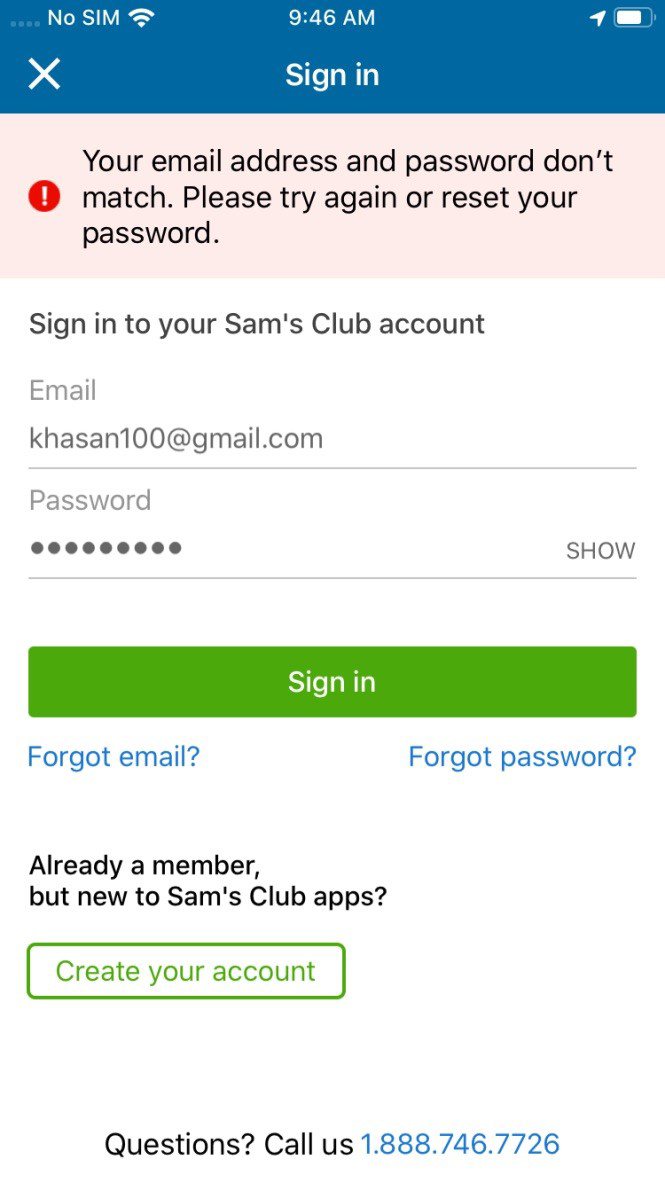Tap the green Sign in button
The height and width of the screenshot is (1182, 665).
coord(332,682)
